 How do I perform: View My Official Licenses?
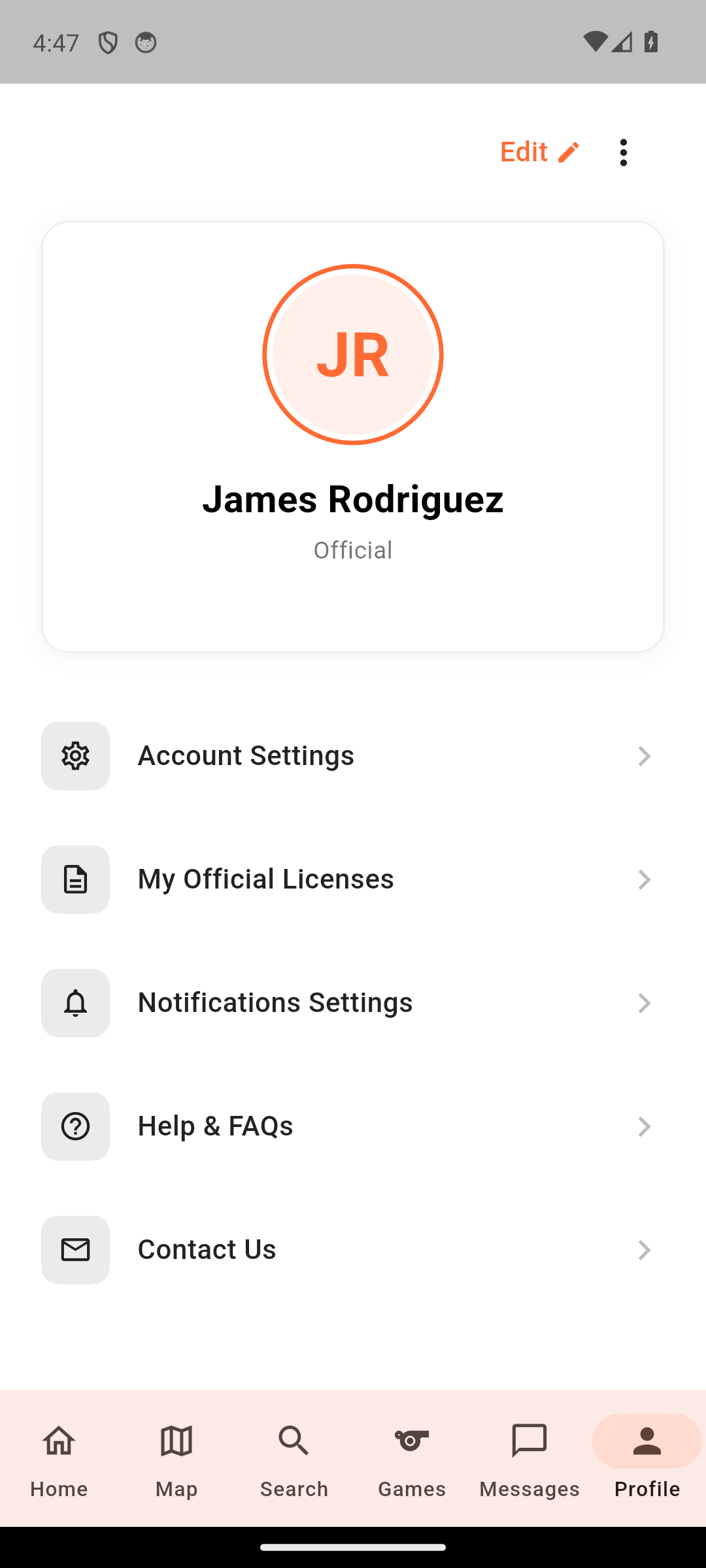353,879
